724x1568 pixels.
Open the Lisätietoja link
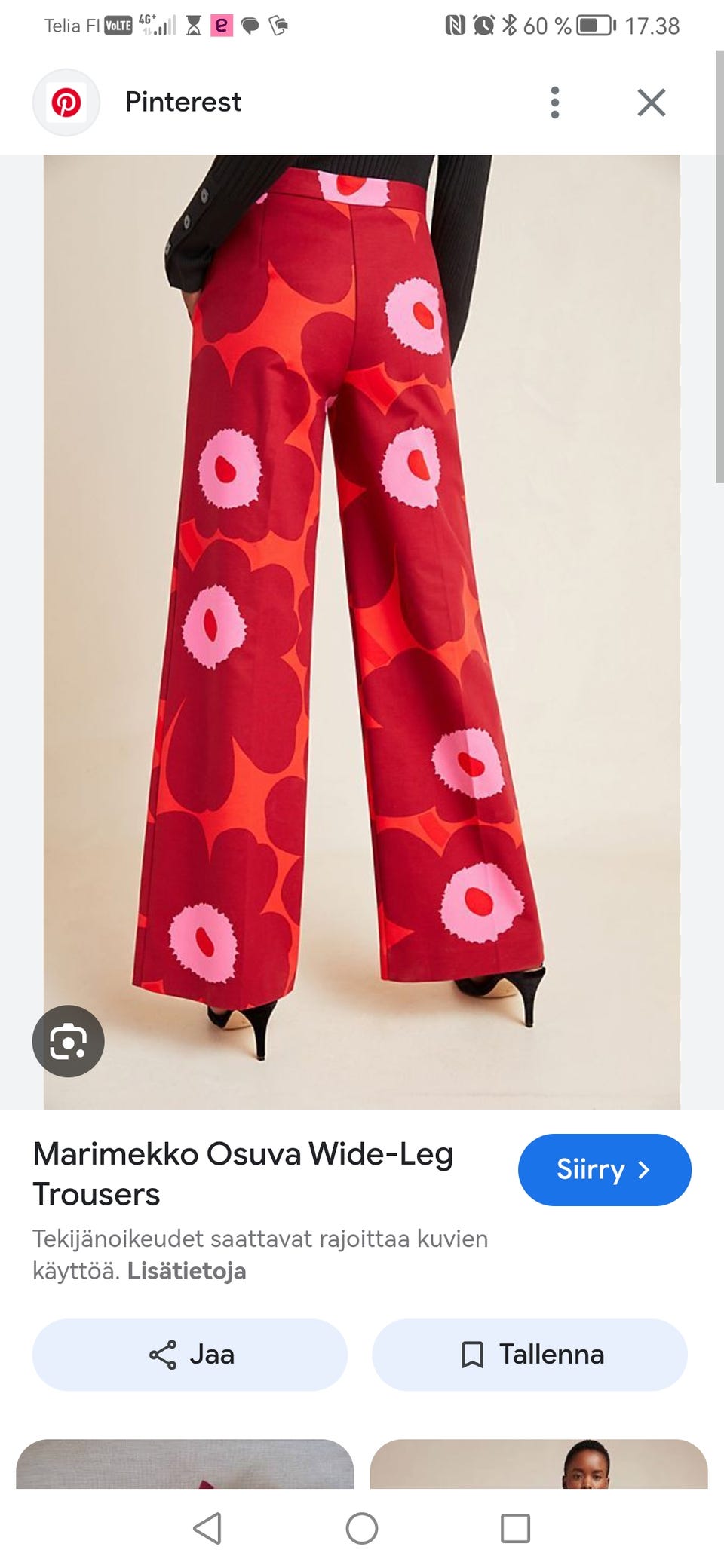[186, 1271]
